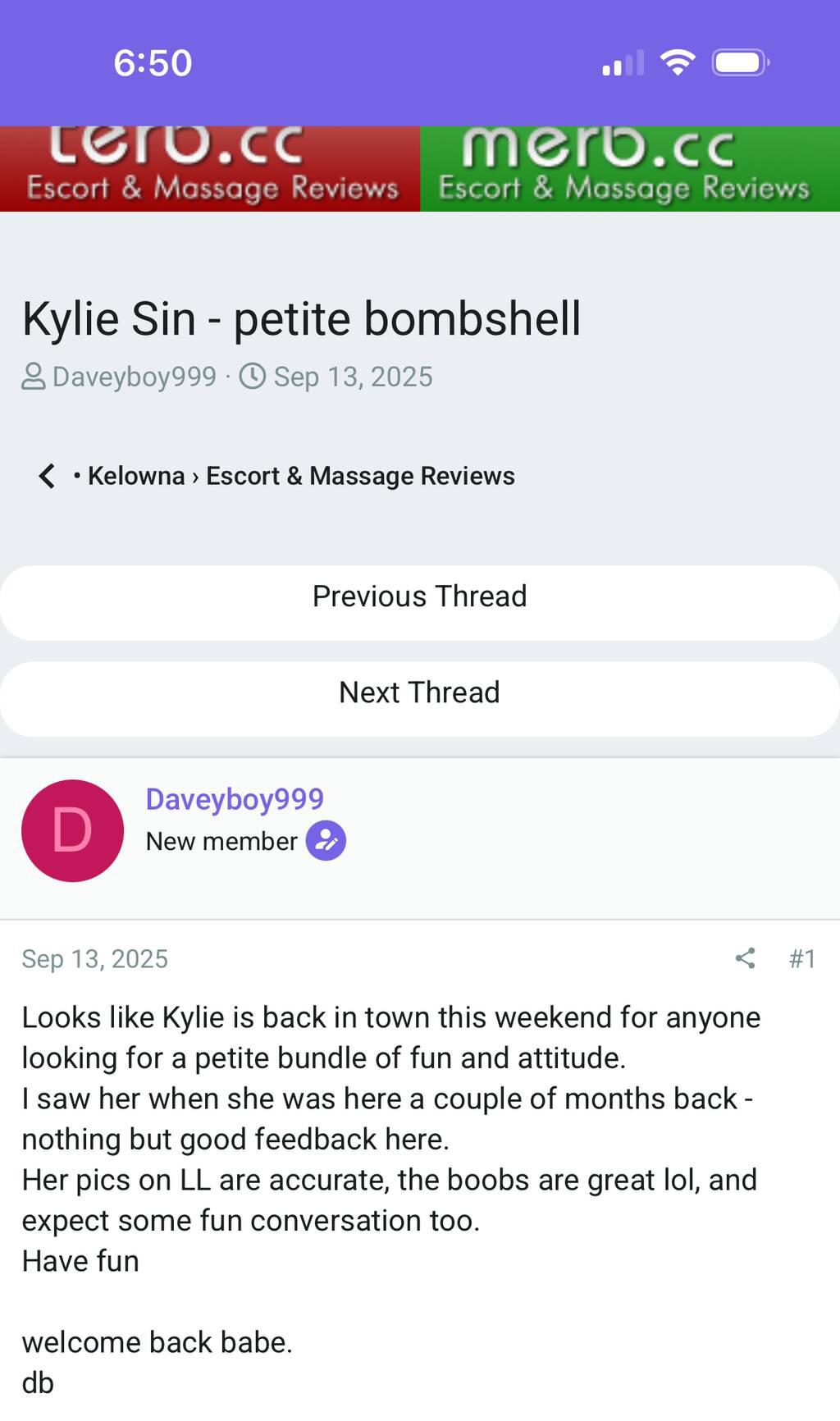Viewport: 840px width, 1421px height.
Task: Tap the green merb.cc banner
Action: coord(629,169)
